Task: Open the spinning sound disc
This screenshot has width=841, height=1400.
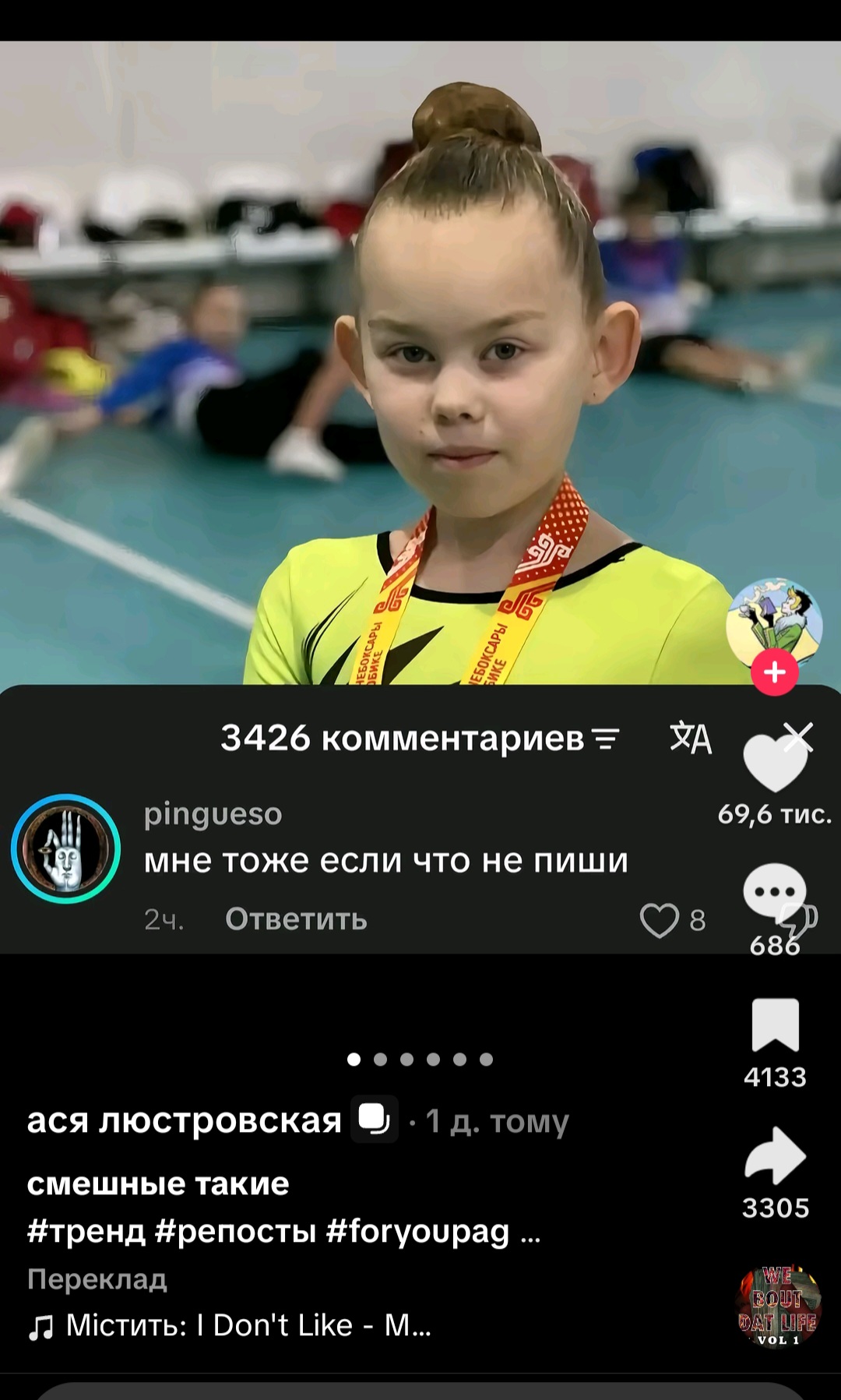Action: [779, 1306]
